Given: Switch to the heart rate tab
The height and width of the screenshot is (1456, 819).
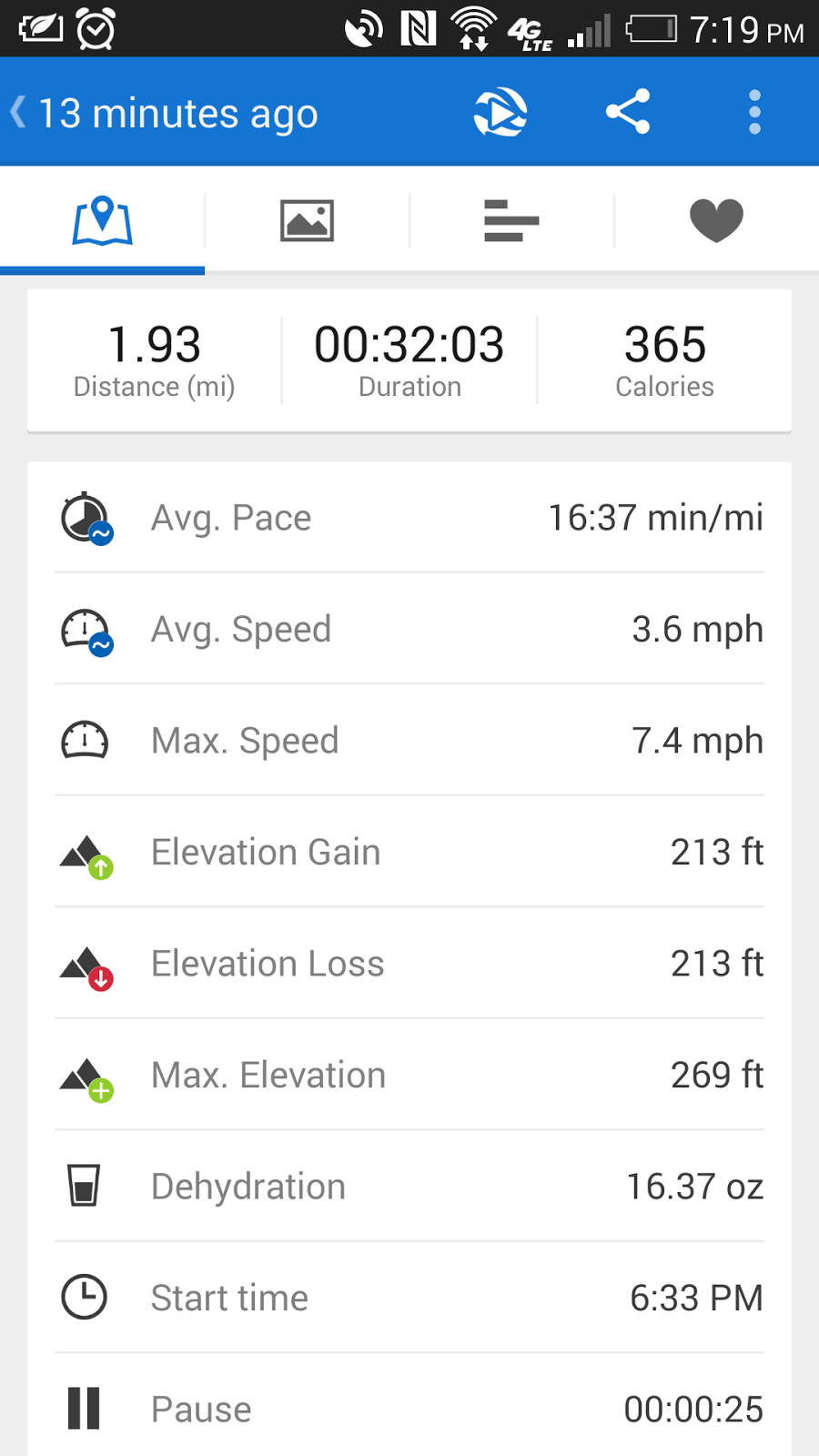Looking at the screenshot, I should point(716,221).
